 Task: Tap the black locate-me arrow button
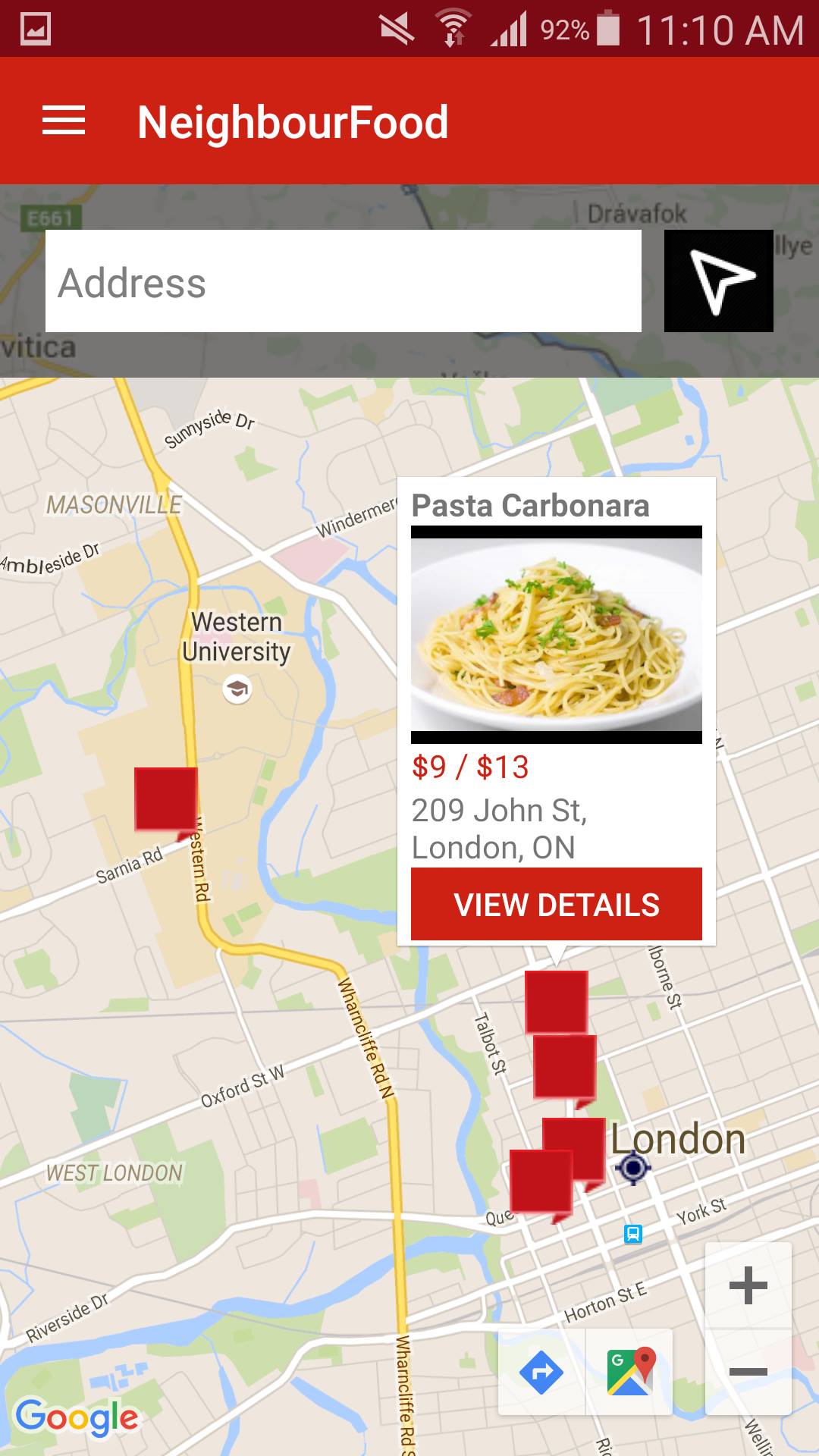pyautogui.click(x=718, y=281)
